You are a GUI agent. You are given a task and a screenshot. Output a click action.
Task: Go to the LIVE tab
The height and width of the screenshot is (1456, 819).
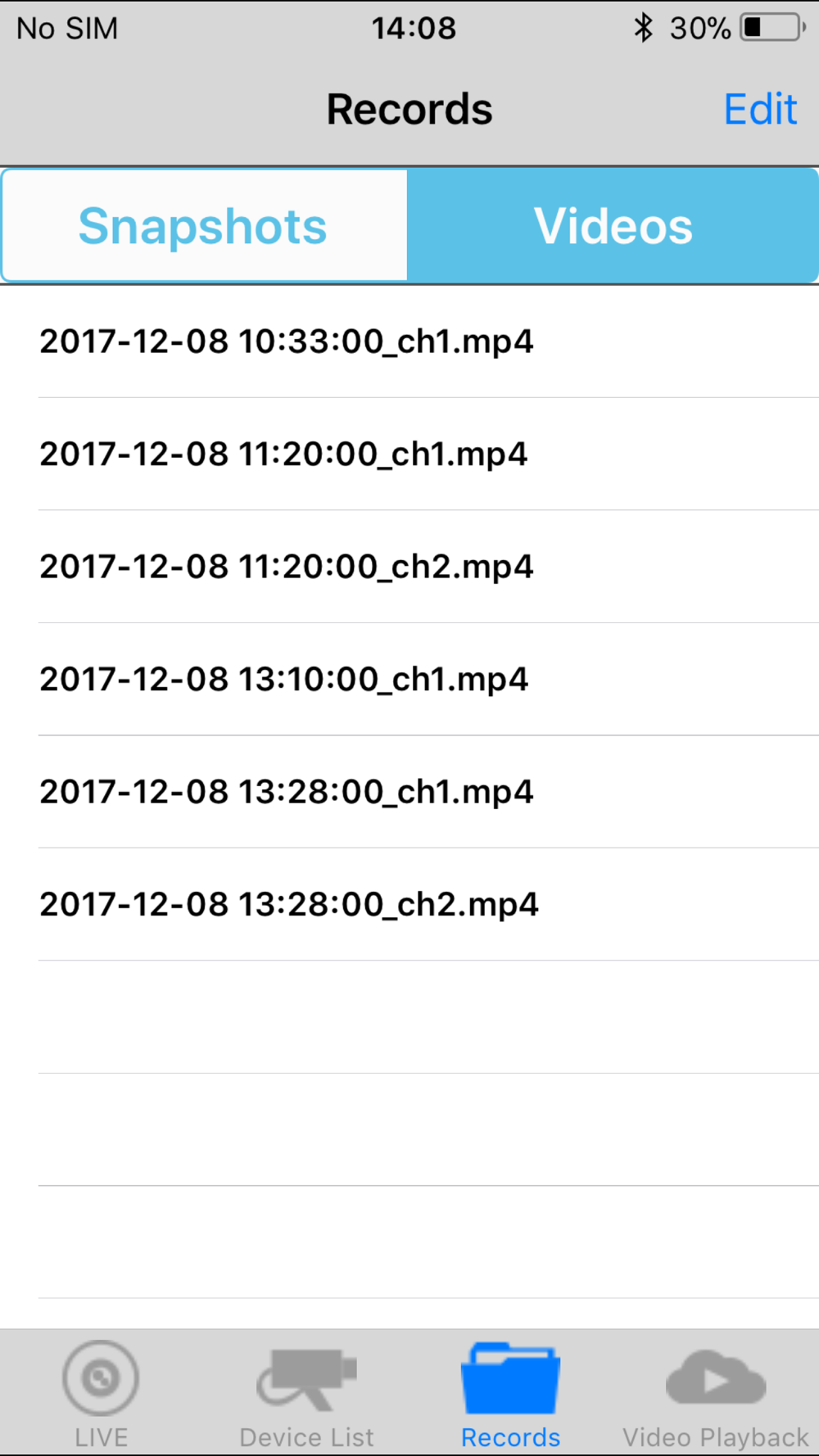pos(102,1394)
